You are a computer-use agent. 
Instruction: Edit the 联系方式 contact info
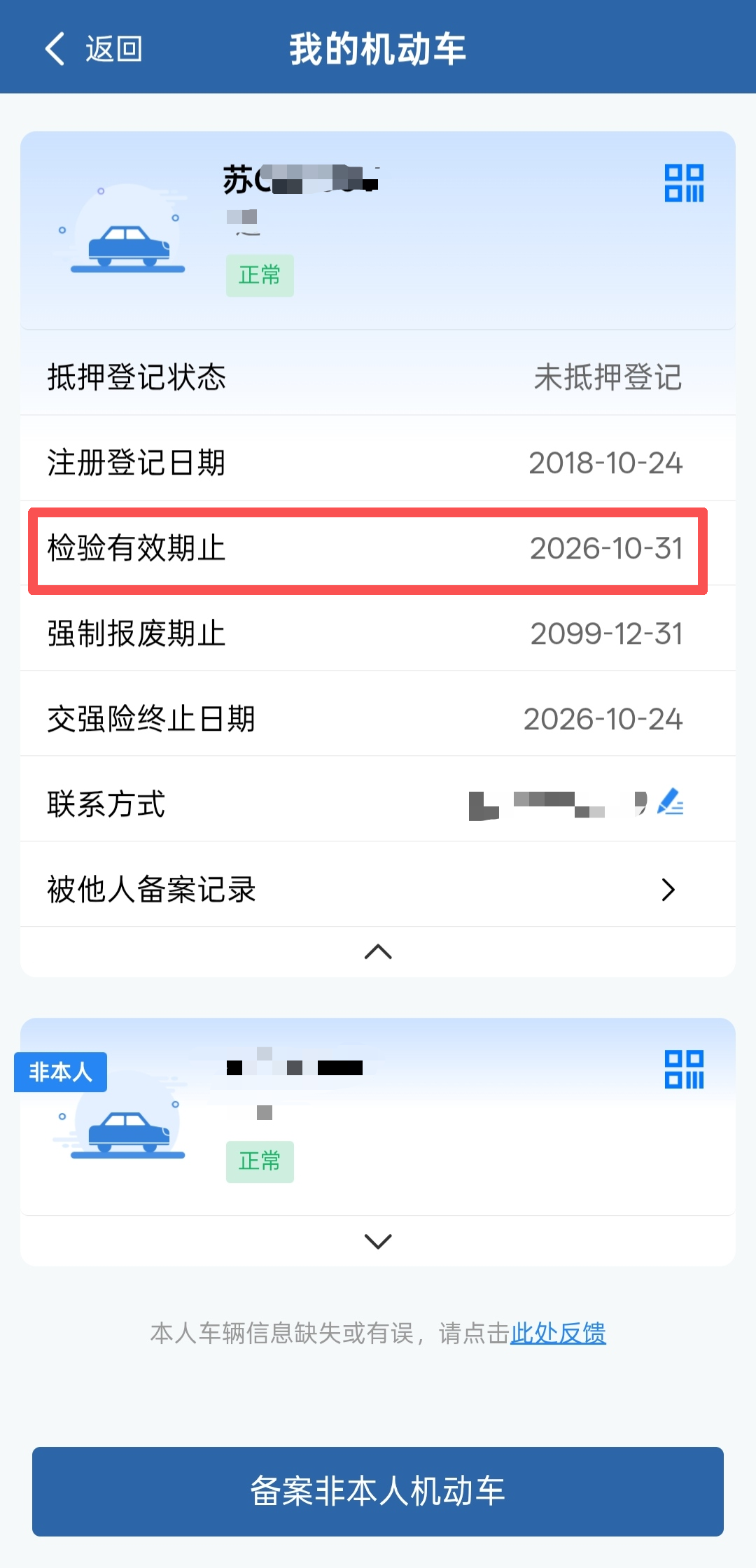point(671,802)
